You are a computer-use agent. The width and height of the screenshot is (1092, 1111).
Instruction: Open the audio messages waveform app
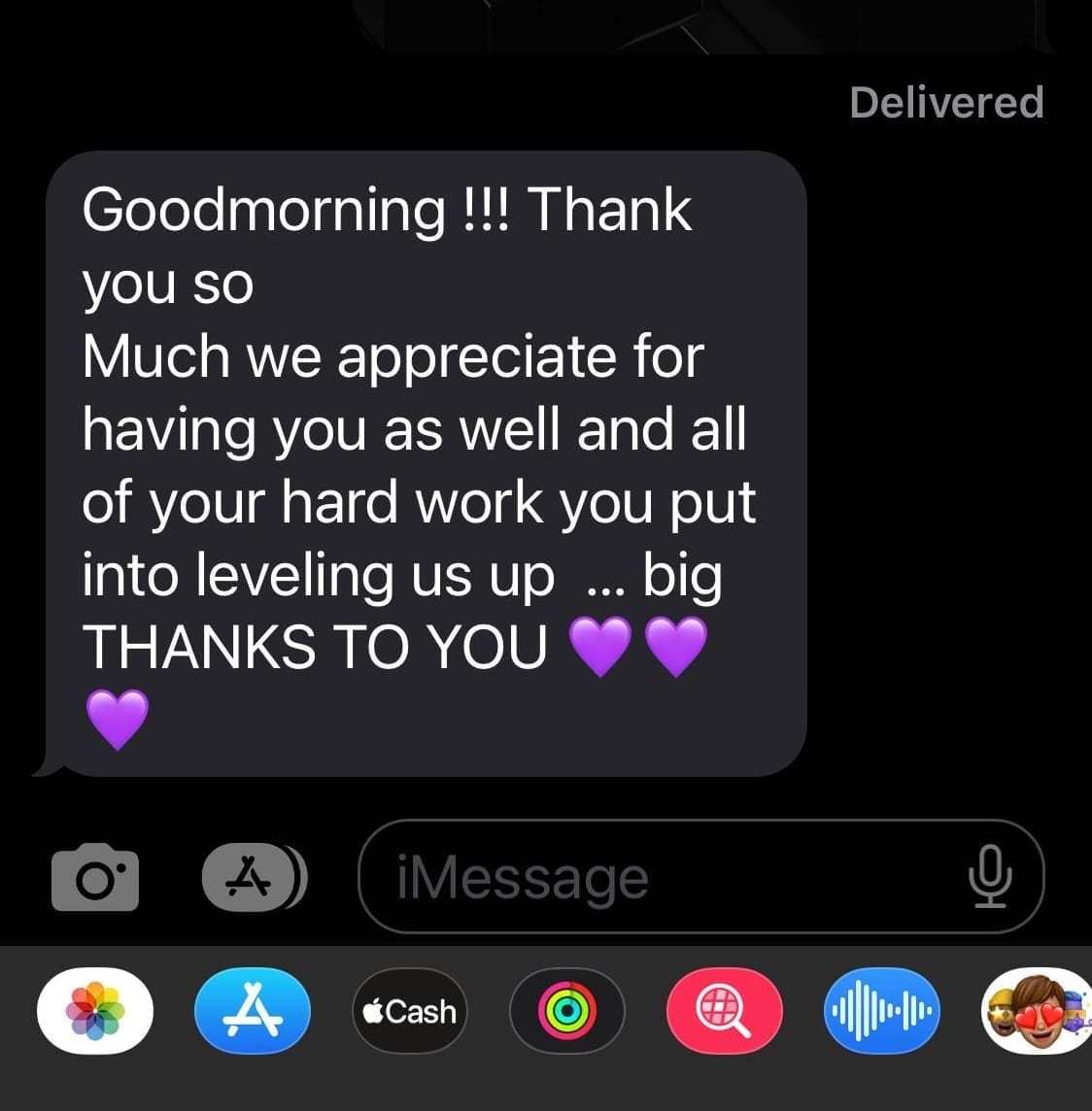pos(881,1011)
